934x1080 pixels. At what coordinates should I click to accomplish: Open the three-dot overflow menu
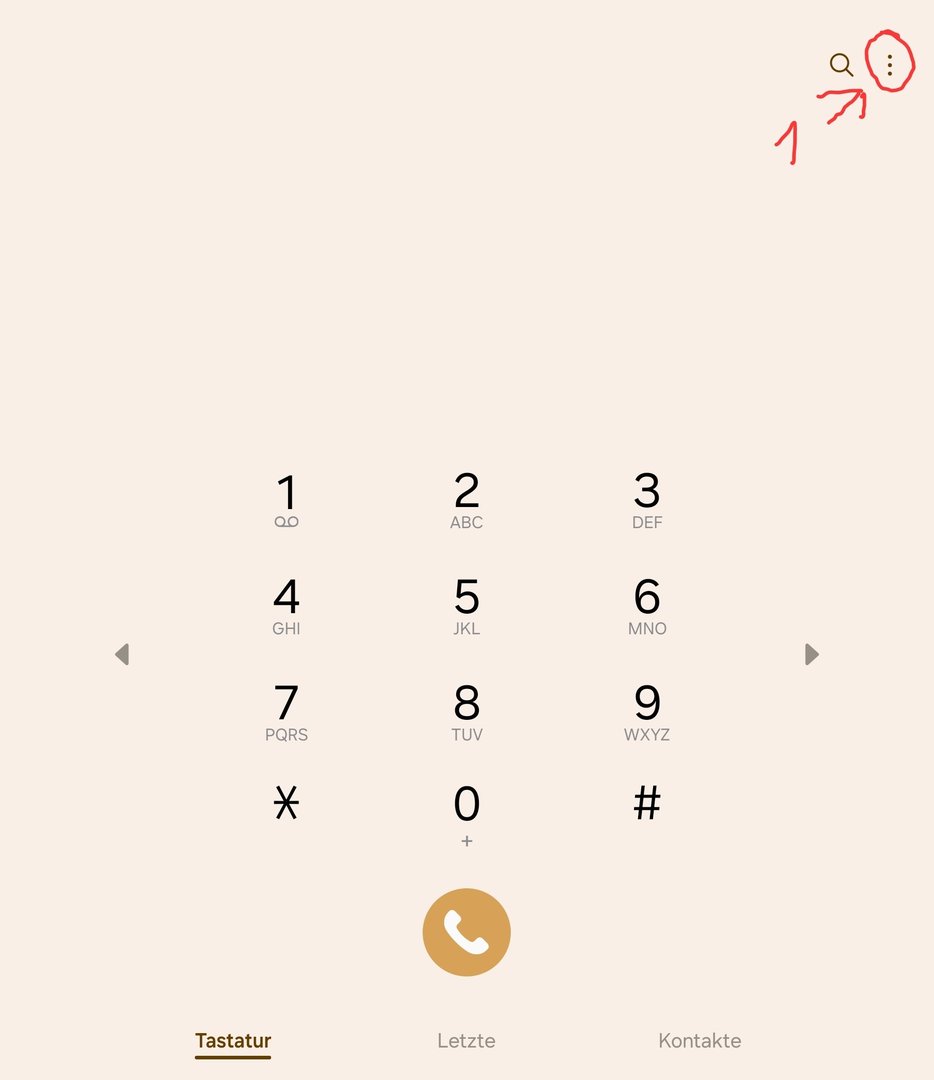pyautogui.click(x=890, y=65)
